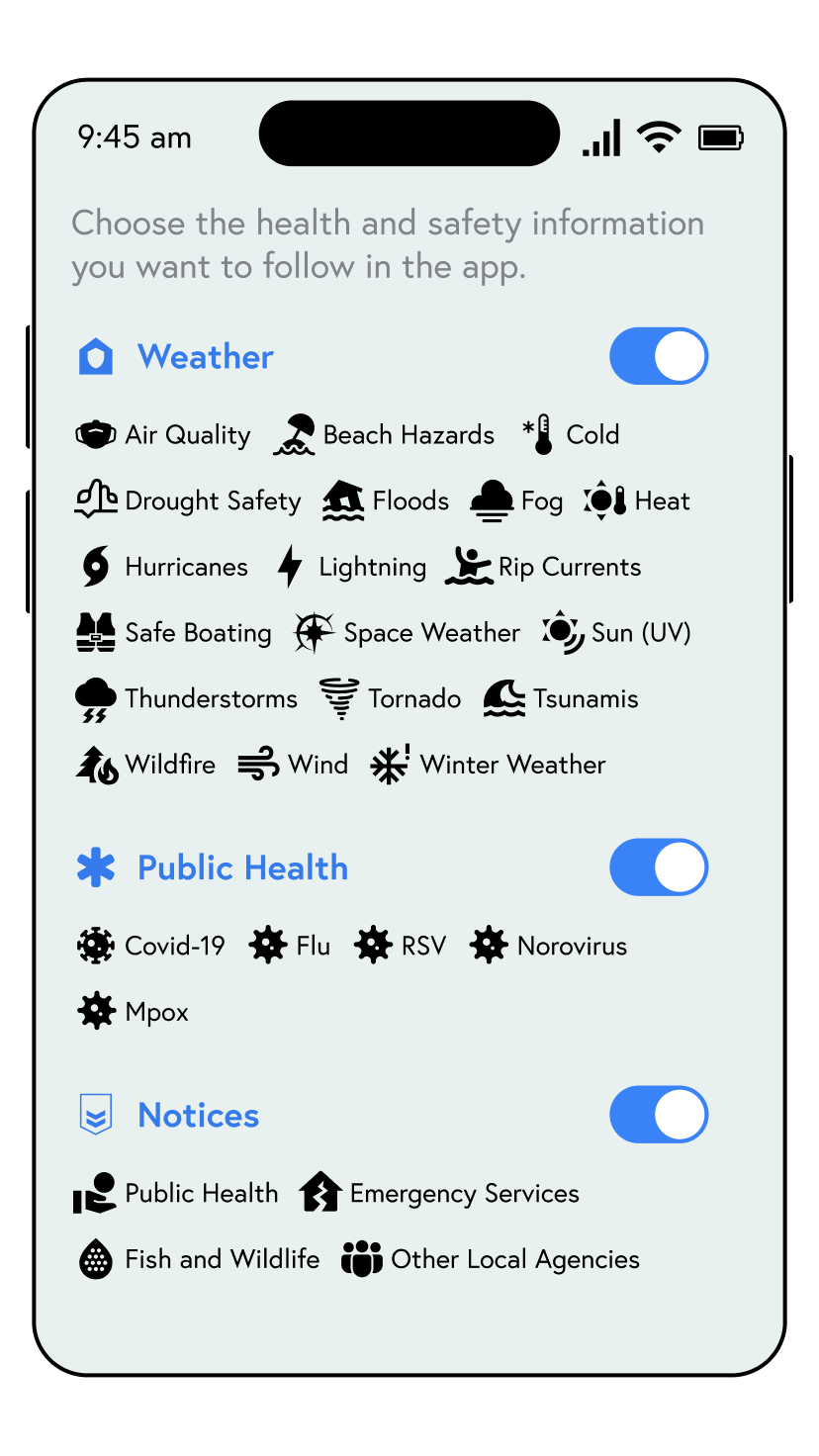The image size is (819, 1456).
Task: Tap the Lightning bolt icon
Action: pos(288,566)
